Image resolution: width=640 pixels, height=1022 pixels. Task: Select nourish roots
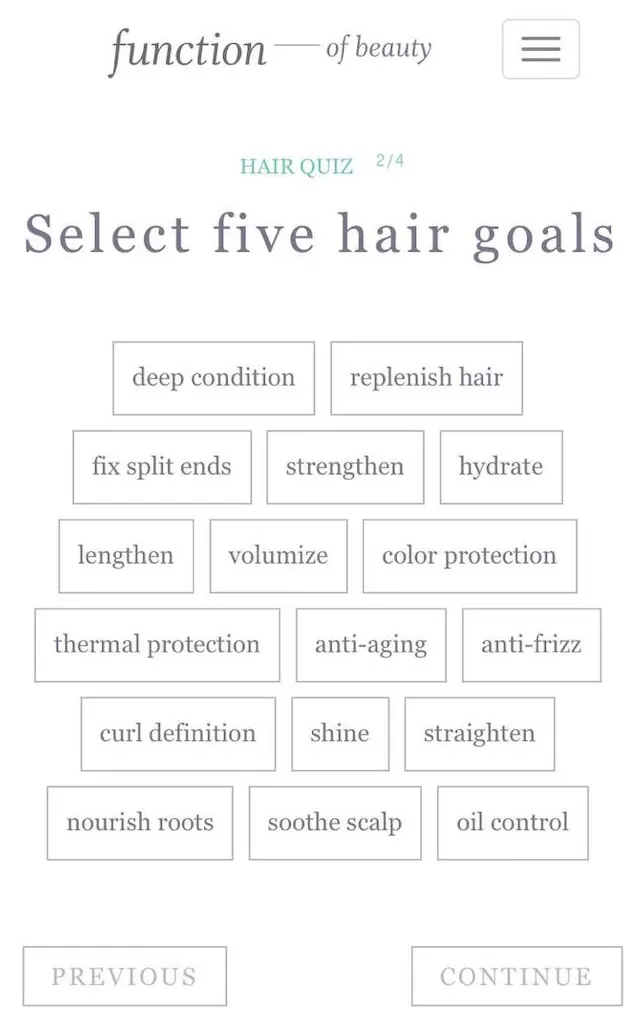tap(140, 823)
